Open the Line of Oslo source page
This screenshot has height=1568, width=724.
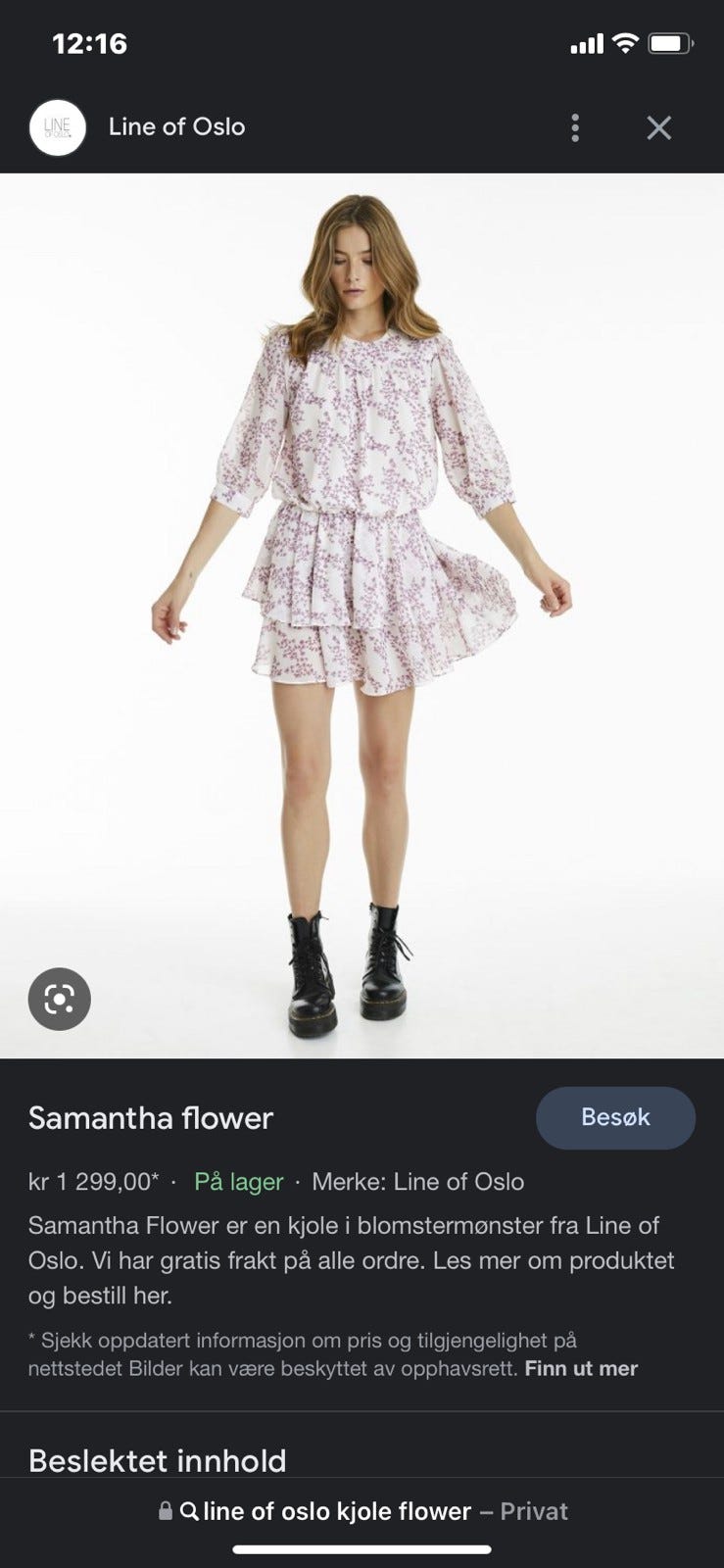[176, 127]
